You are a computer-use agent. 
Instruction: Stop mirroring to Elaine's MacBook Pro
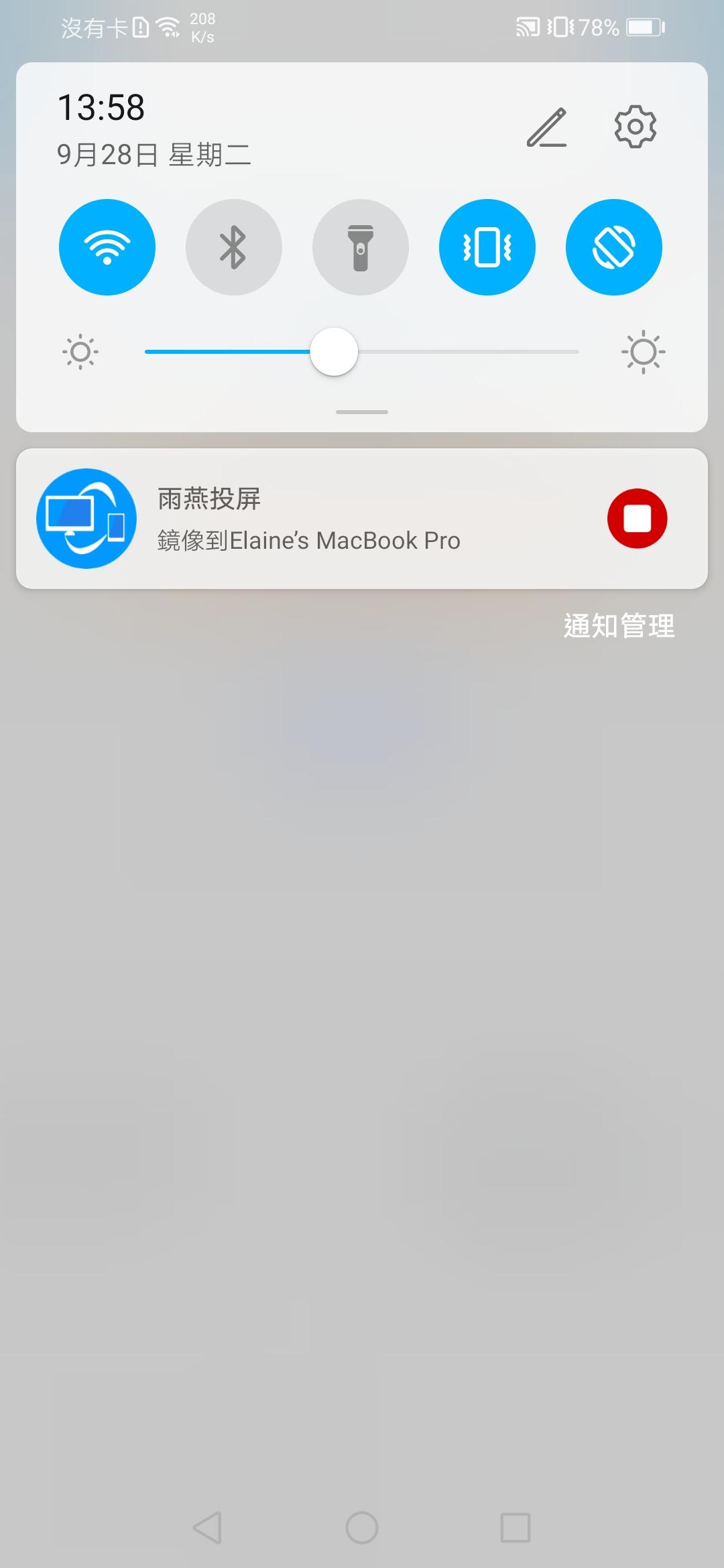pyautogui.click(x=637, y=519)
